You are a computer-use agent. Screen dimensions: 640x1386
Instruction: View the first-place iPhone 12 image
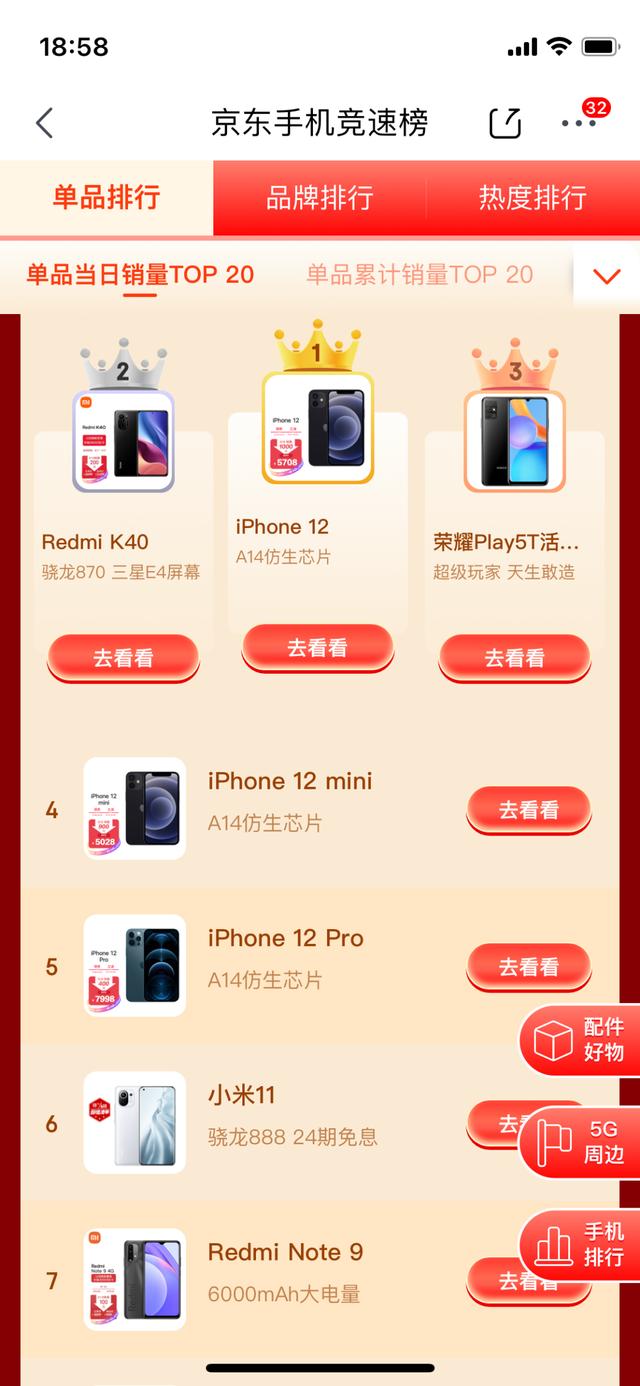[318, 428]
